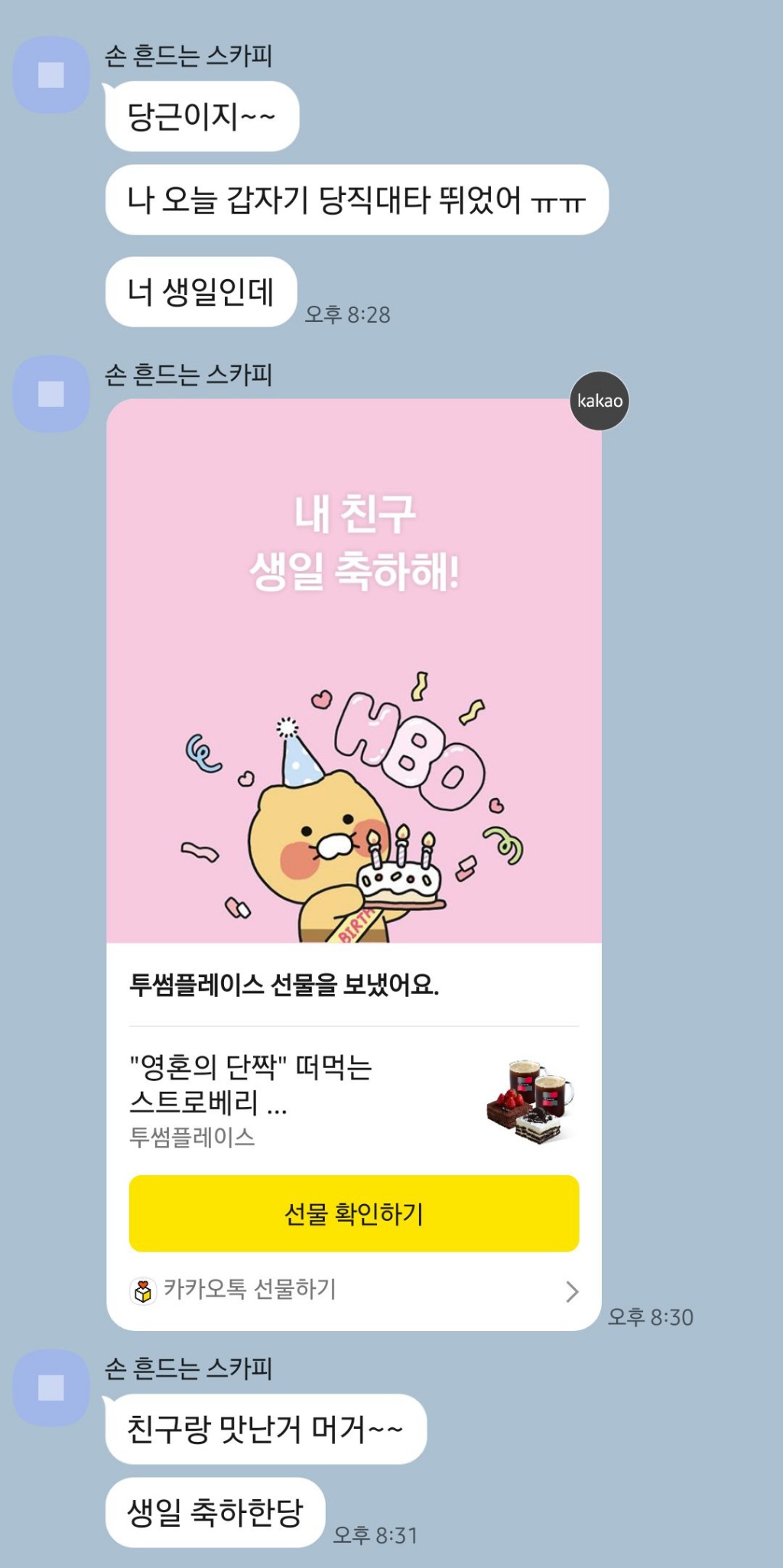Open the 카카오톡 선물하기 link row

pos(353,1290)
